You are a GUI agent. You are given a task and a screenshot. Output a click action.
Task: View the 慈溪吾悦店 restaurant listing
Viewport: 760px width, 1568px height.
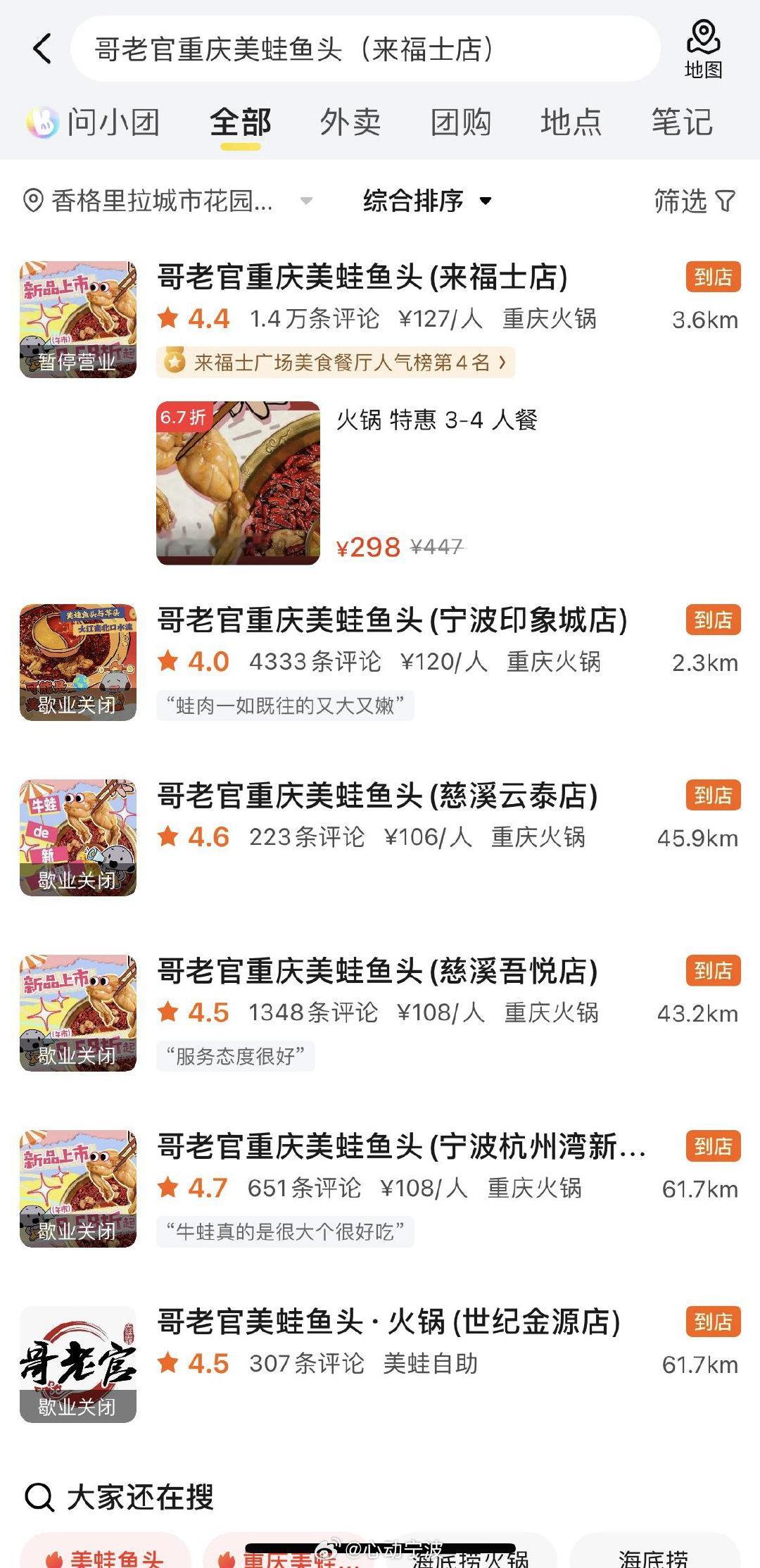tap(377, 971)
